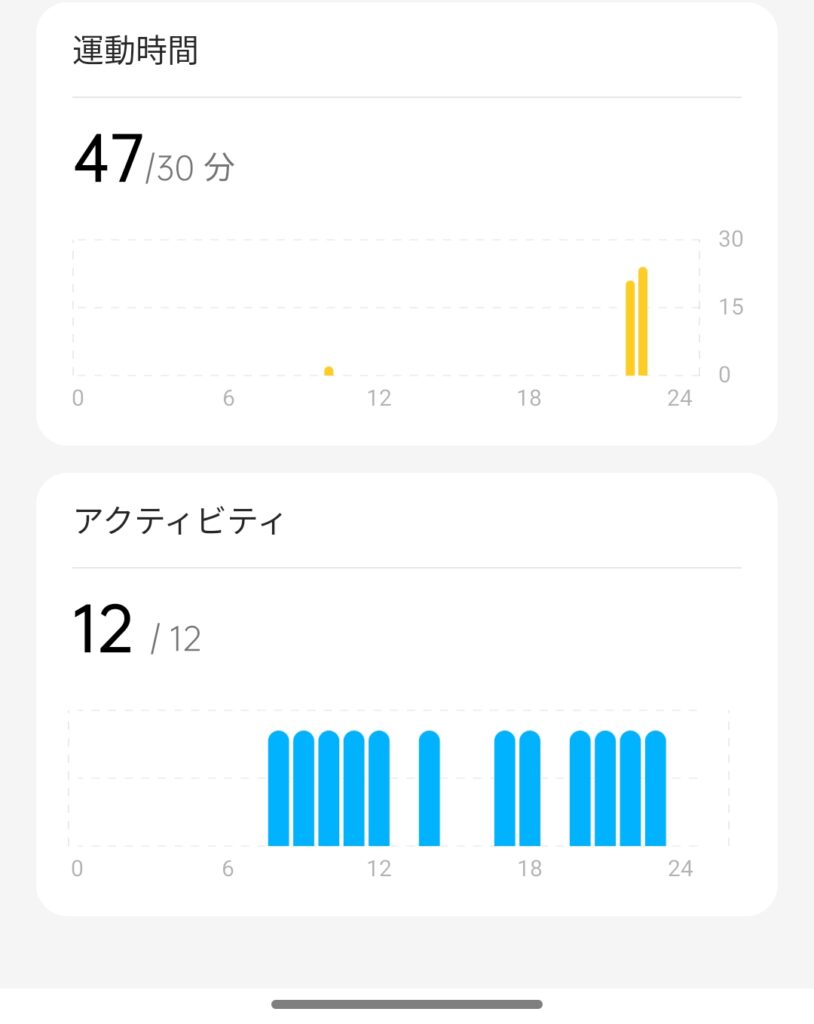Open the 運動時間 exercise time card

(406, 160)
